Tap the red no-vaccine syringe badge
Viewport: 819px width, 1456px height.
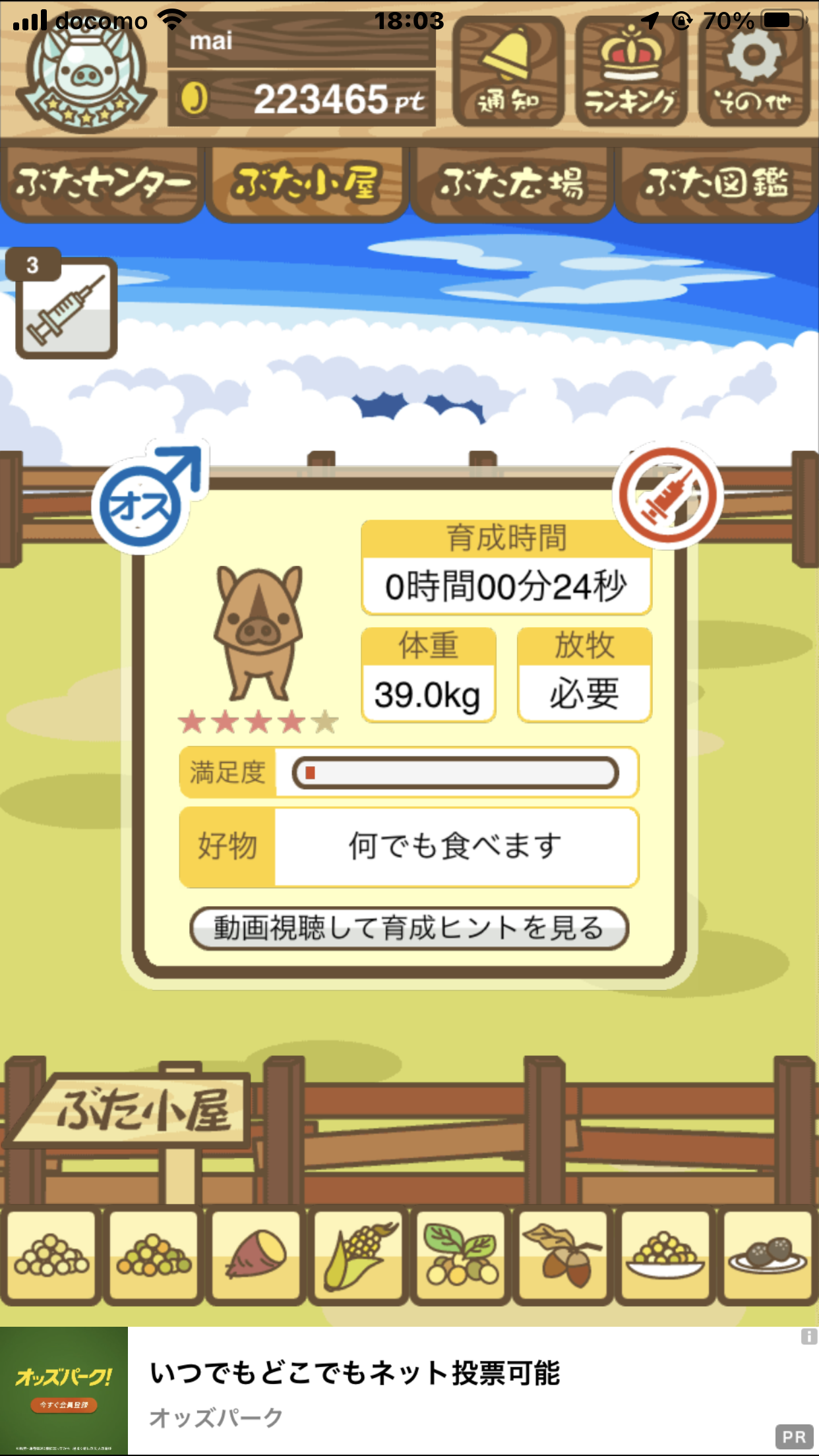[667, 496]
